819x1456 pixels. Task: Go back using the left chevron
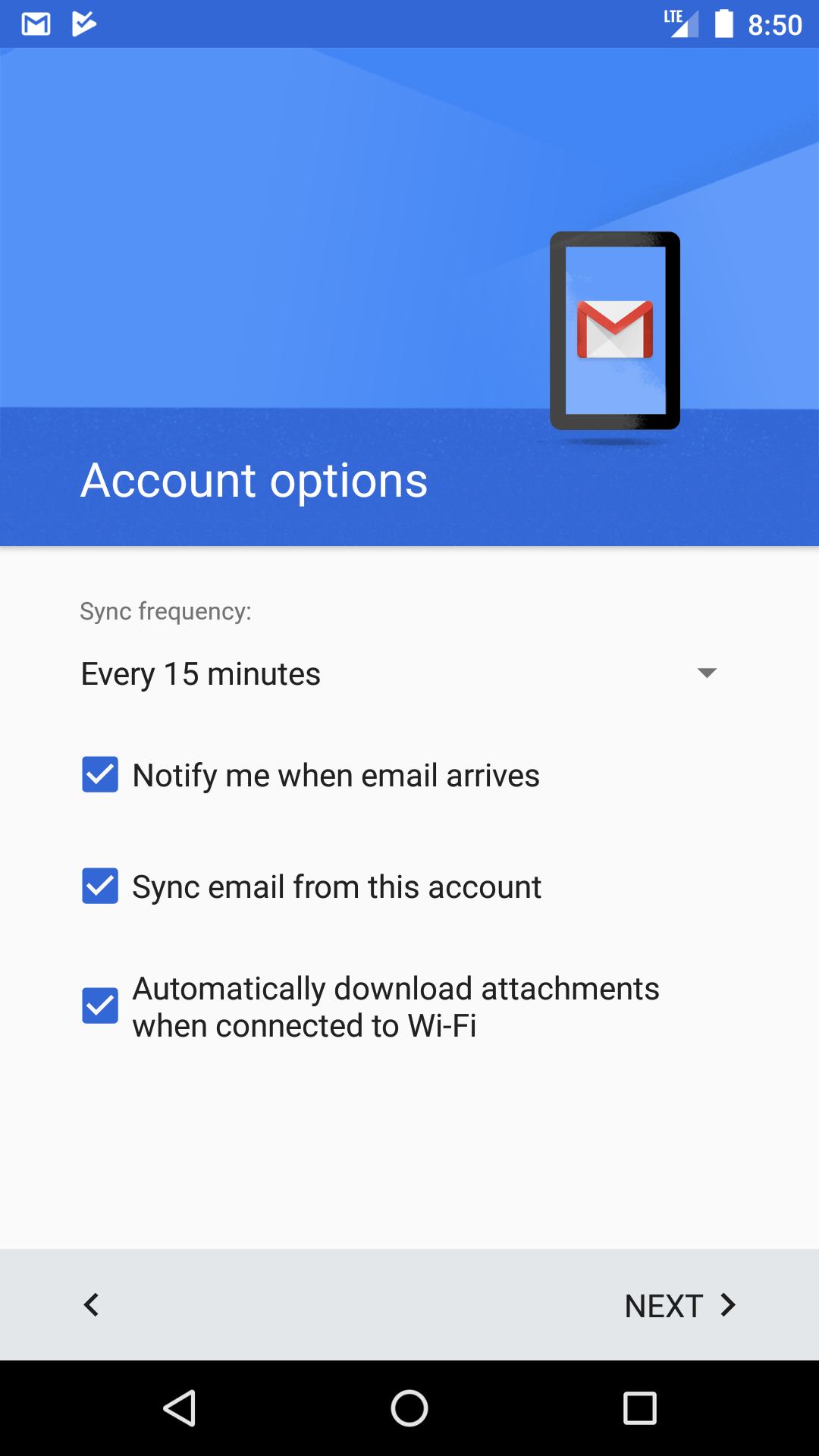[x=91, y=1304]
